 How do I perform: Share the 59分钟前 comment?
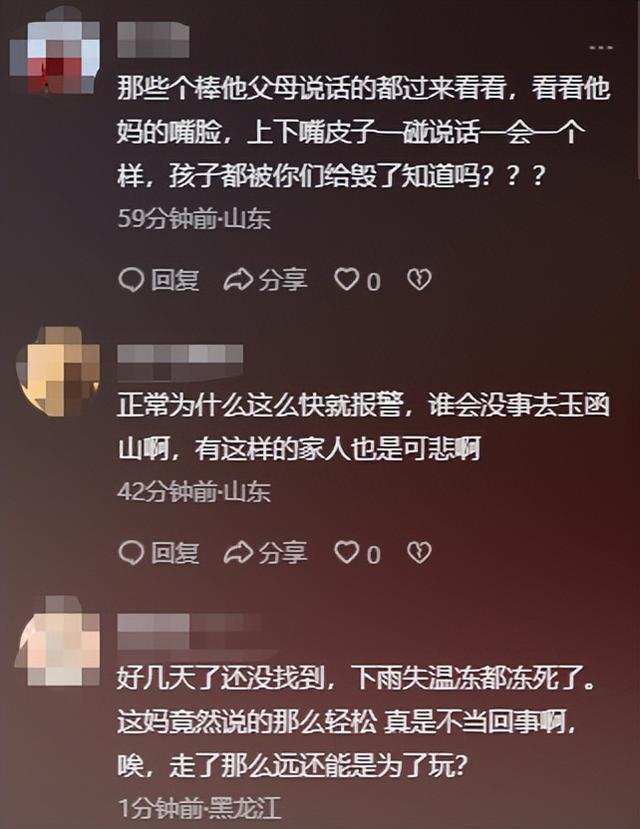(x=265, y=280)
